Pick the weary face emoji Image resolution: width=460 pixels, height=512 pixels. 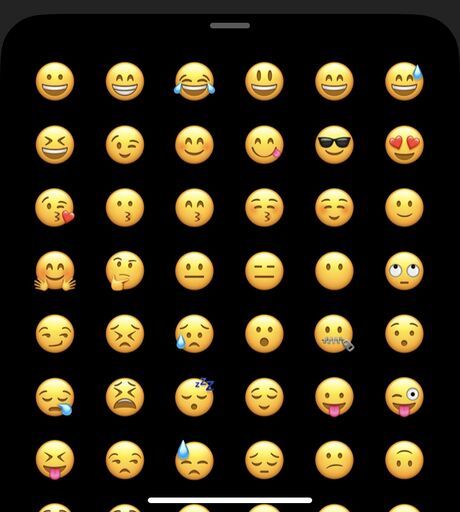click(x=125, y=397)
